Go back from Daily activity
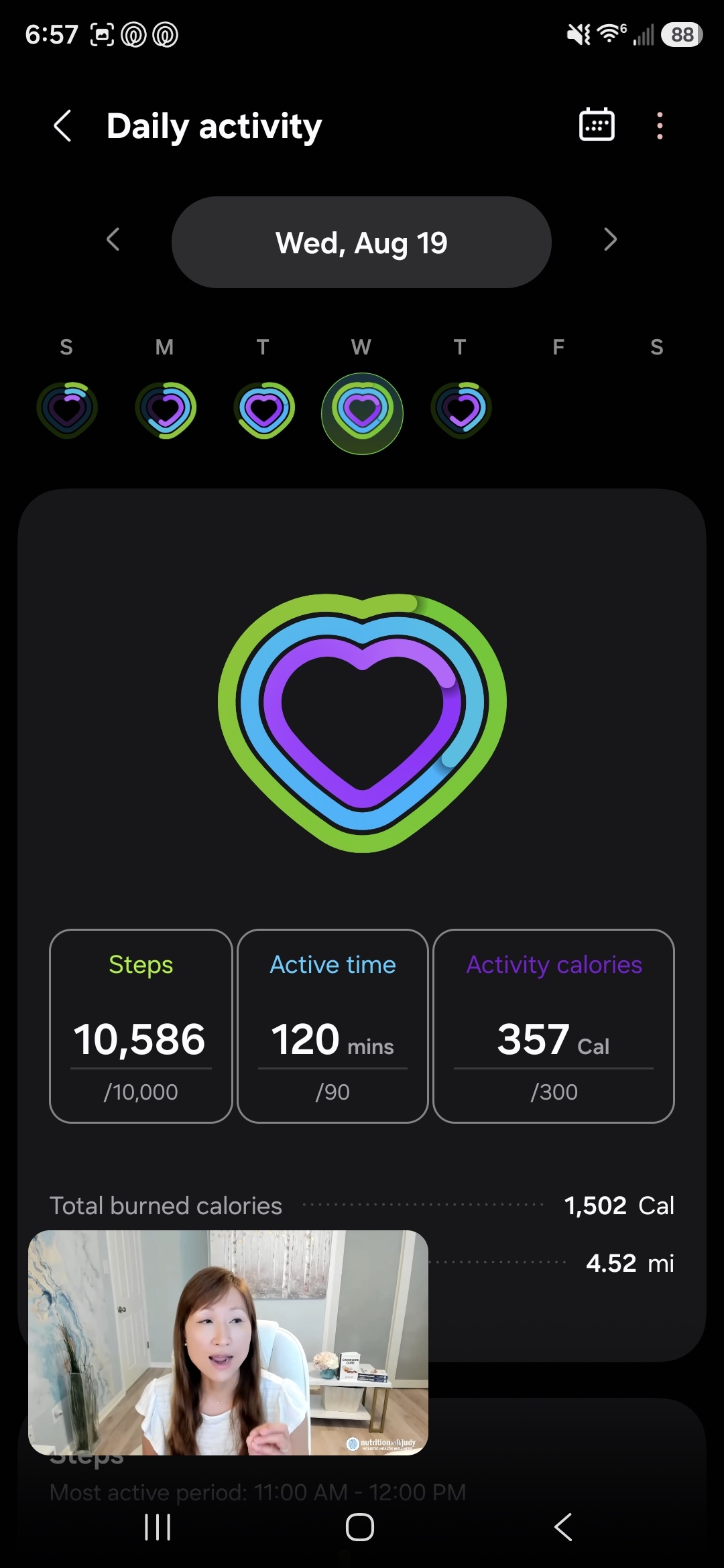Screen dimensions: 724x1568 (x=62, y=126)
